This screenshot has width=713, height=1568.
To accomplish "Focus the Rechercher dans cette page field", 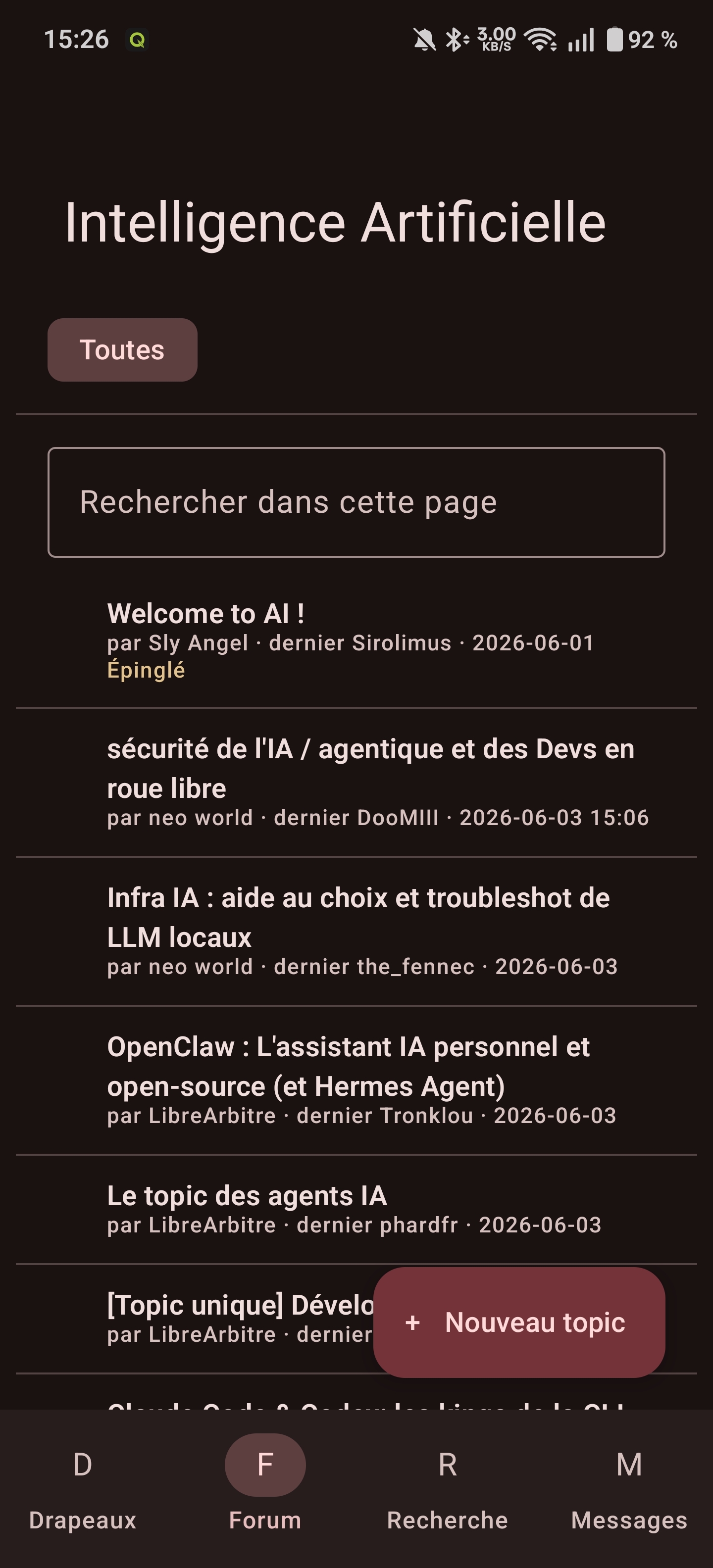I will click(x=356, y=502).
